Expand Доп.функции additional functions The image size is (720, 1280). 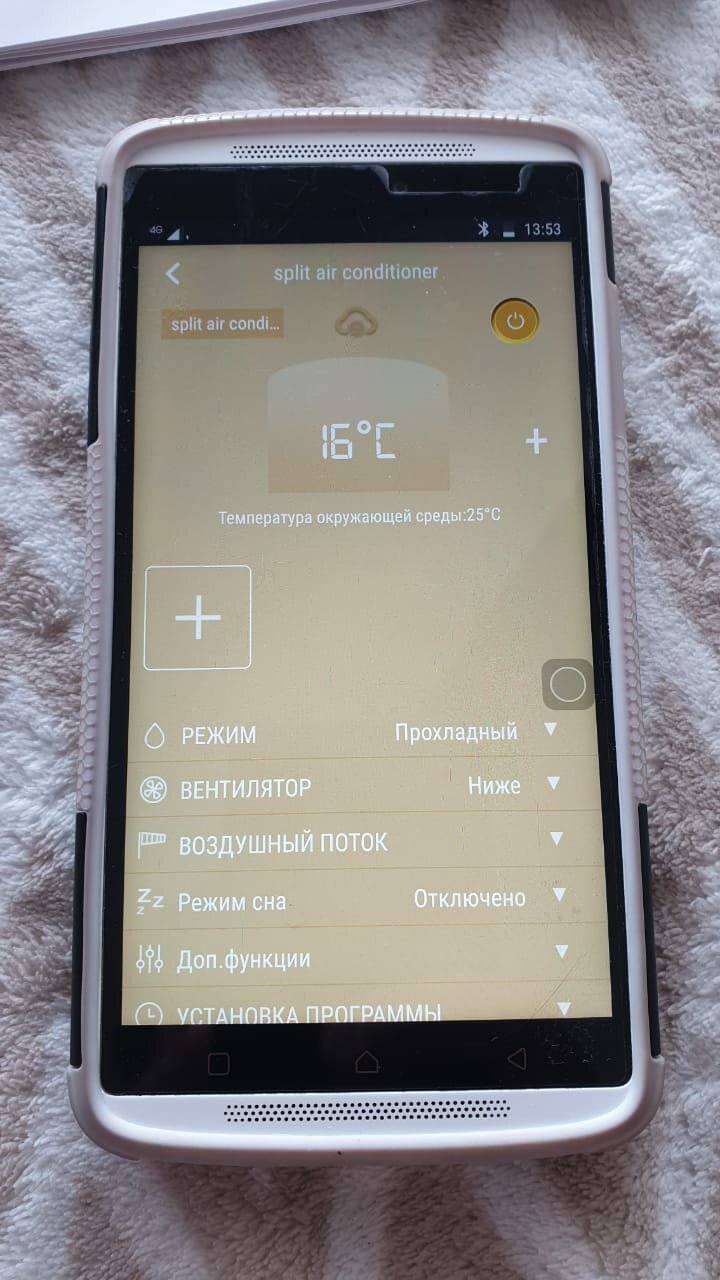[x=561, y=952]
